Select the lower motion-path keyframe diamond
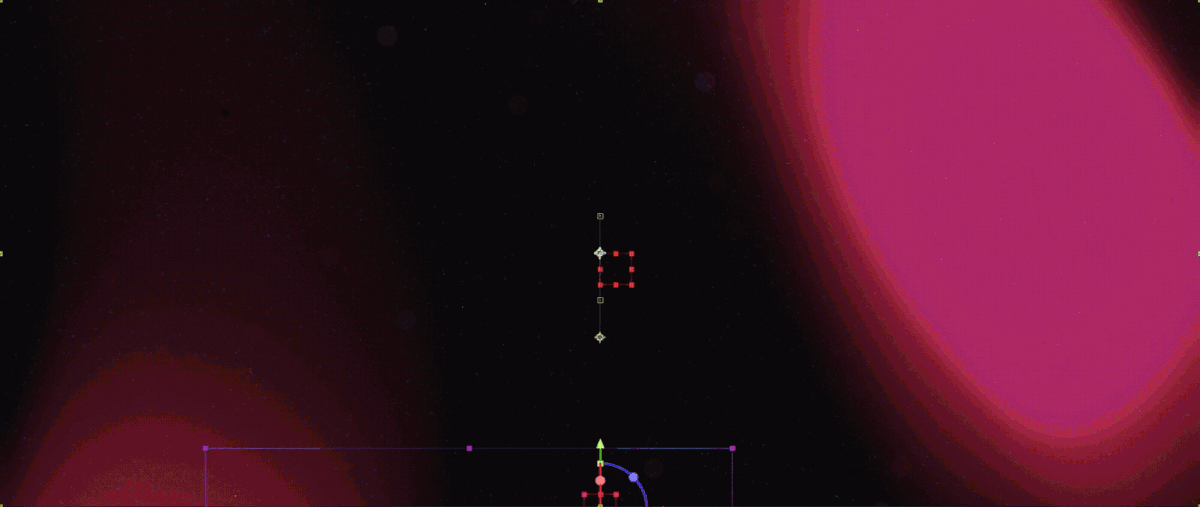This screenshot has width=1200, height=507. pos(600,337)
